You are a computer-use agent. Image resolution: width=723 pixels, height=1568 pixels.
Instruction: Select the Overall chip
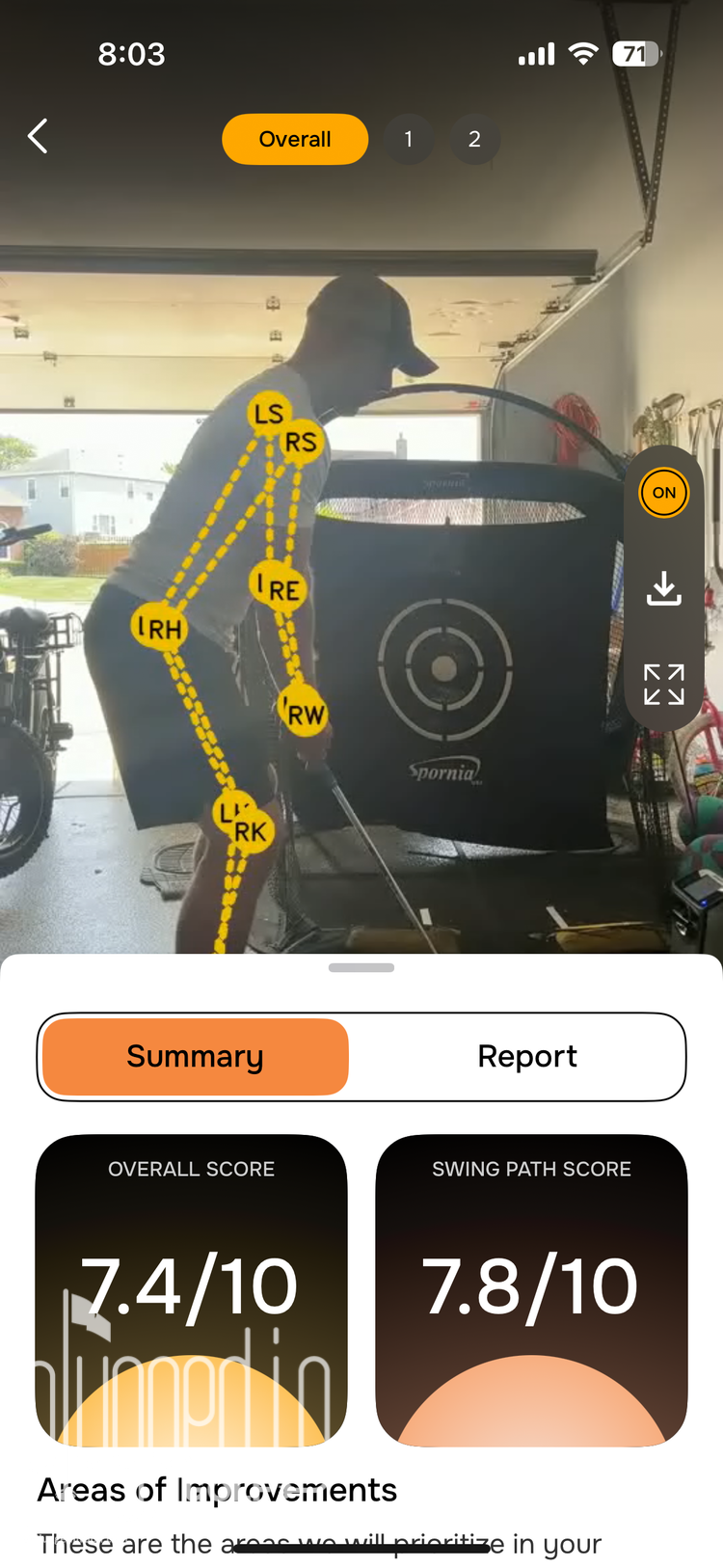[295, 140]
